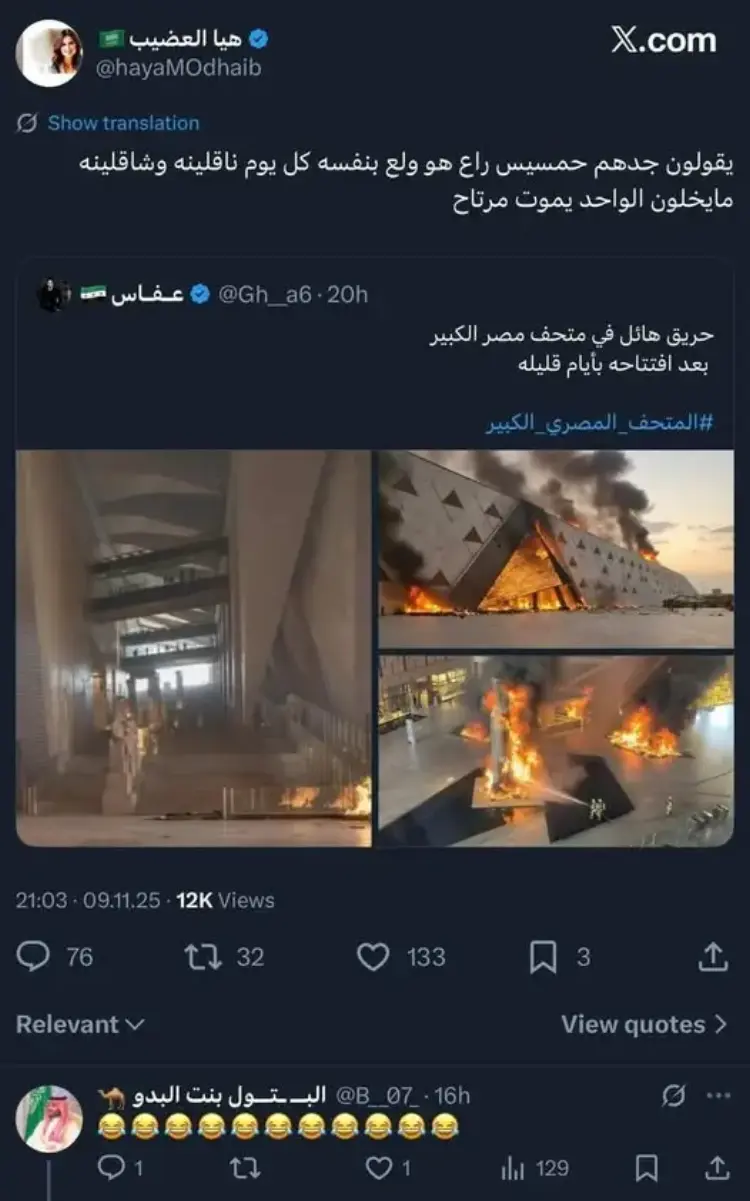Open View quotes
Viewport: 750px width, 1201px height.
643,1024
